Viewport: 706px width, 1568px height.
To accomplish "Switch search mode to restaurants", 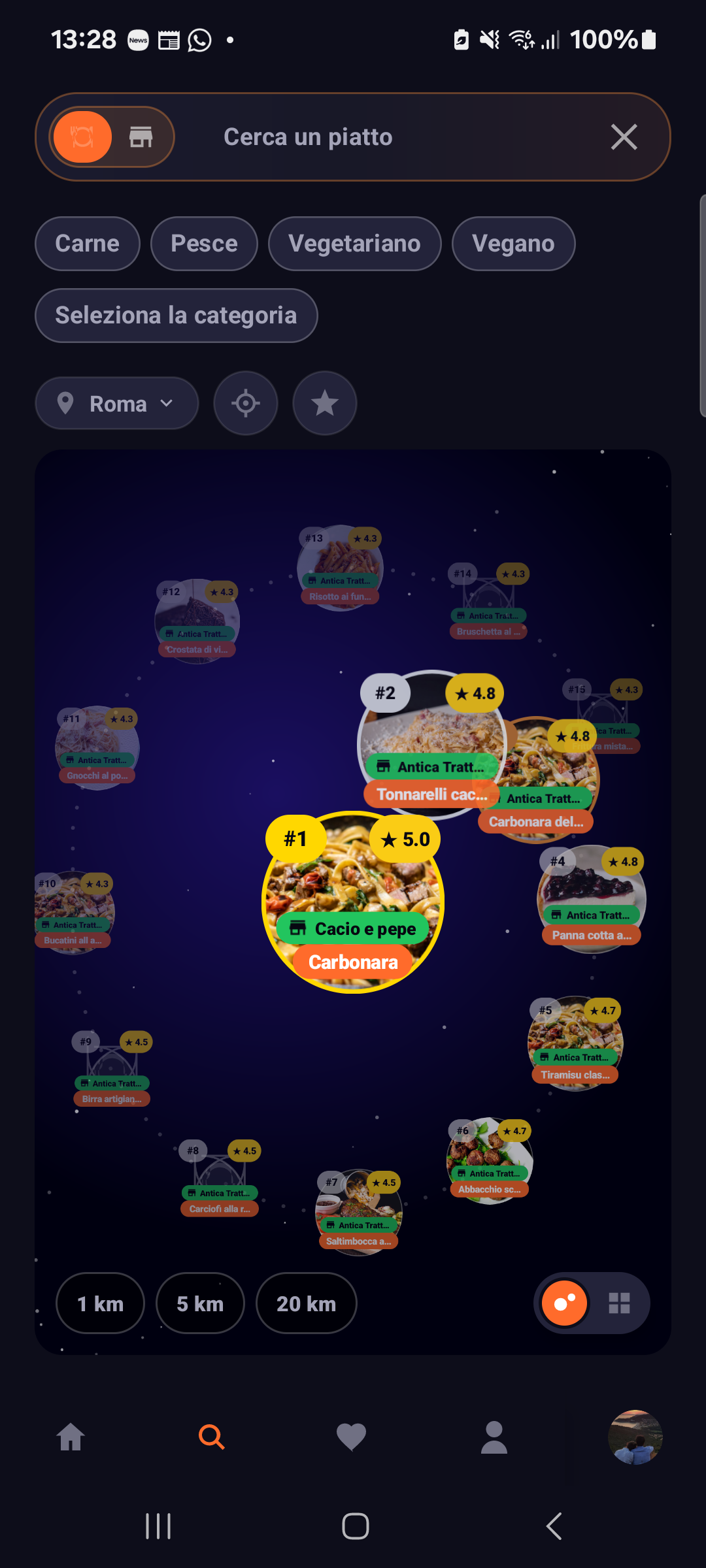I will pyautogui.click(x=141, y=137).
